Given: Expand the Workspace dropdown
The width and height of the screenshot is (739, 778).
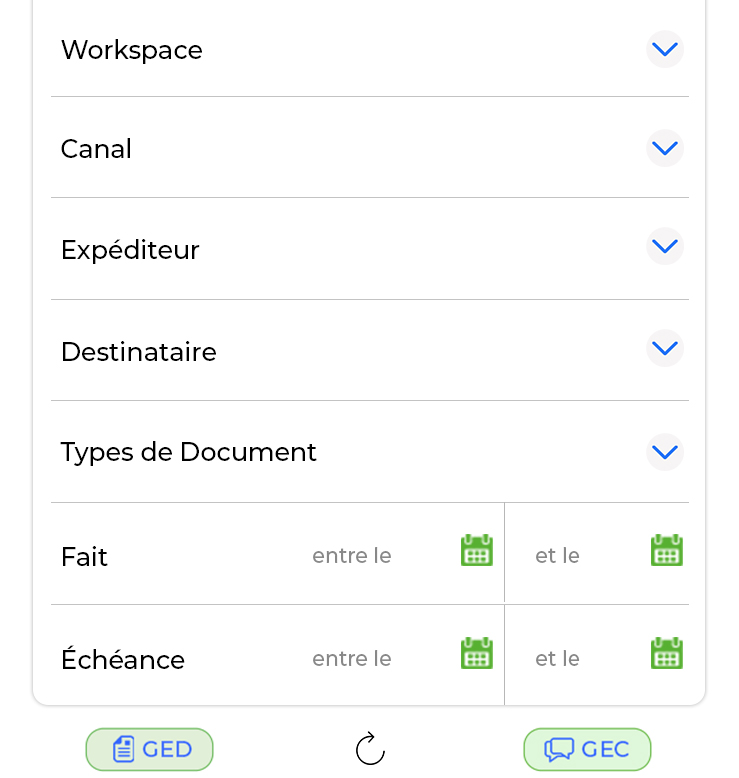Looking at the screenshot, I should coord(665,49).
